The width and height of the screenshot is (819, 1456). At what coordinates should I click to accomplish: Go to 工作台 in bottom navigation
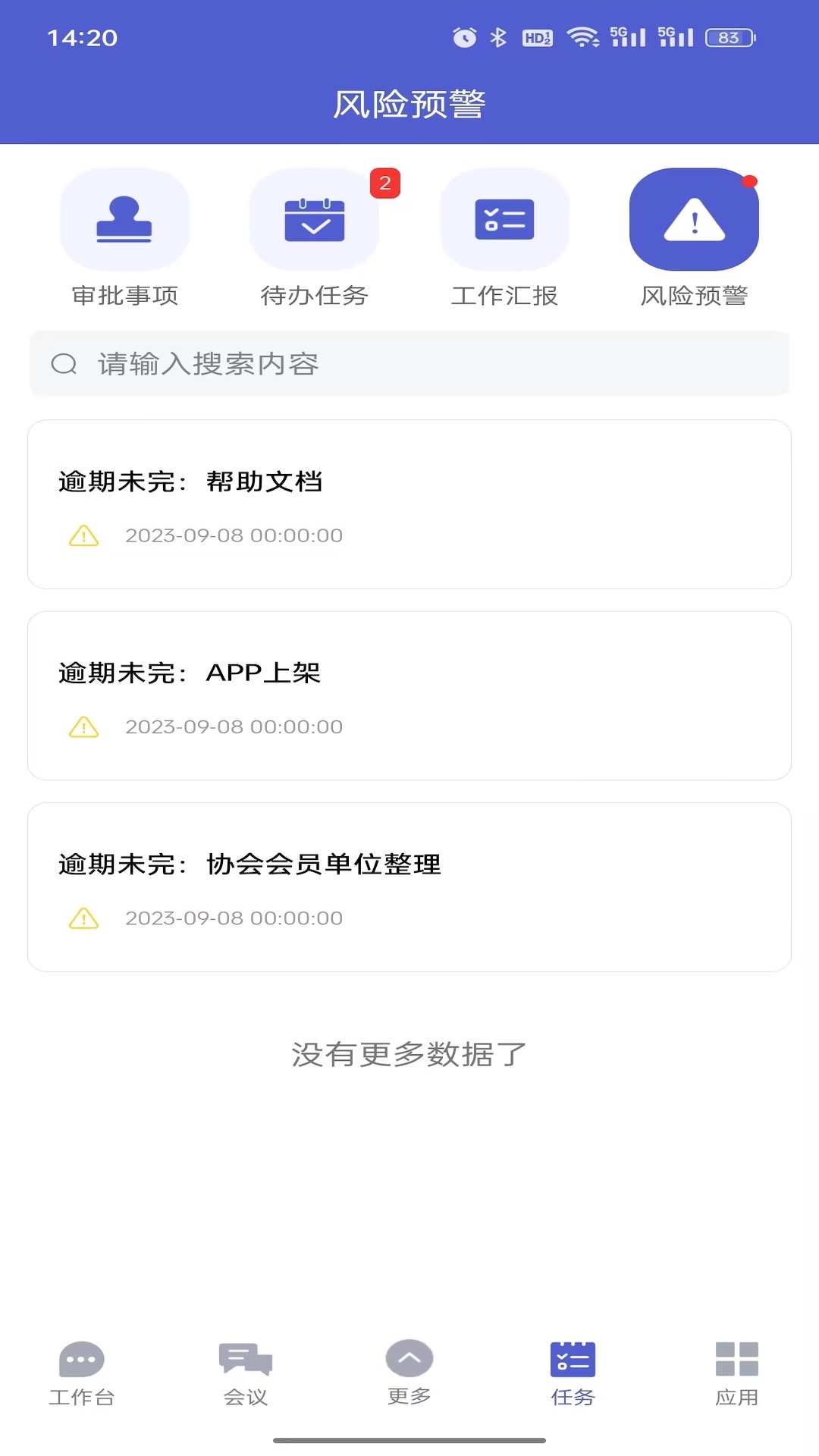pos(82,1373)
